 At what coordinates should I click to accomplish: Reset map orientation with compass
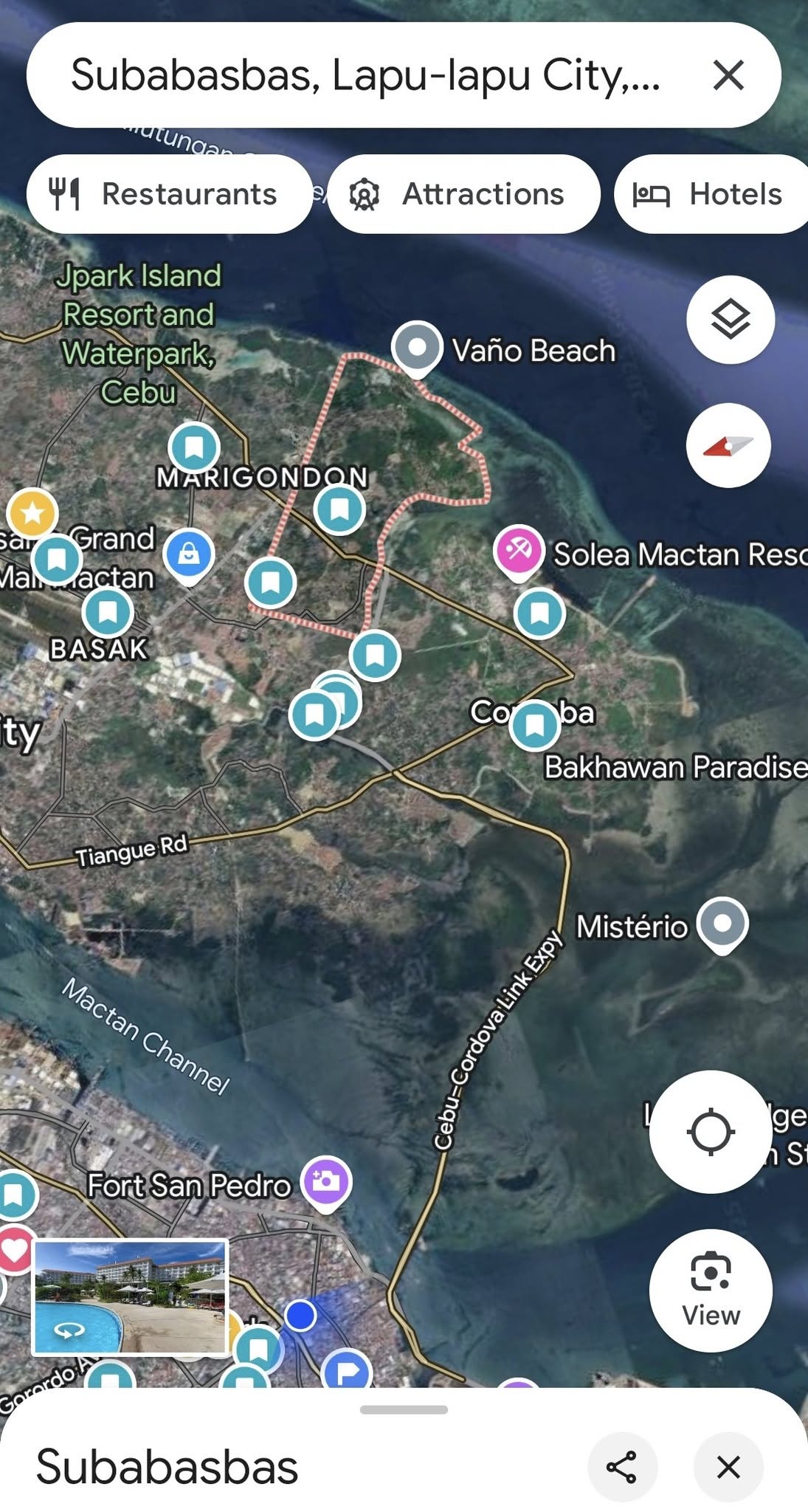pos(728,445)
